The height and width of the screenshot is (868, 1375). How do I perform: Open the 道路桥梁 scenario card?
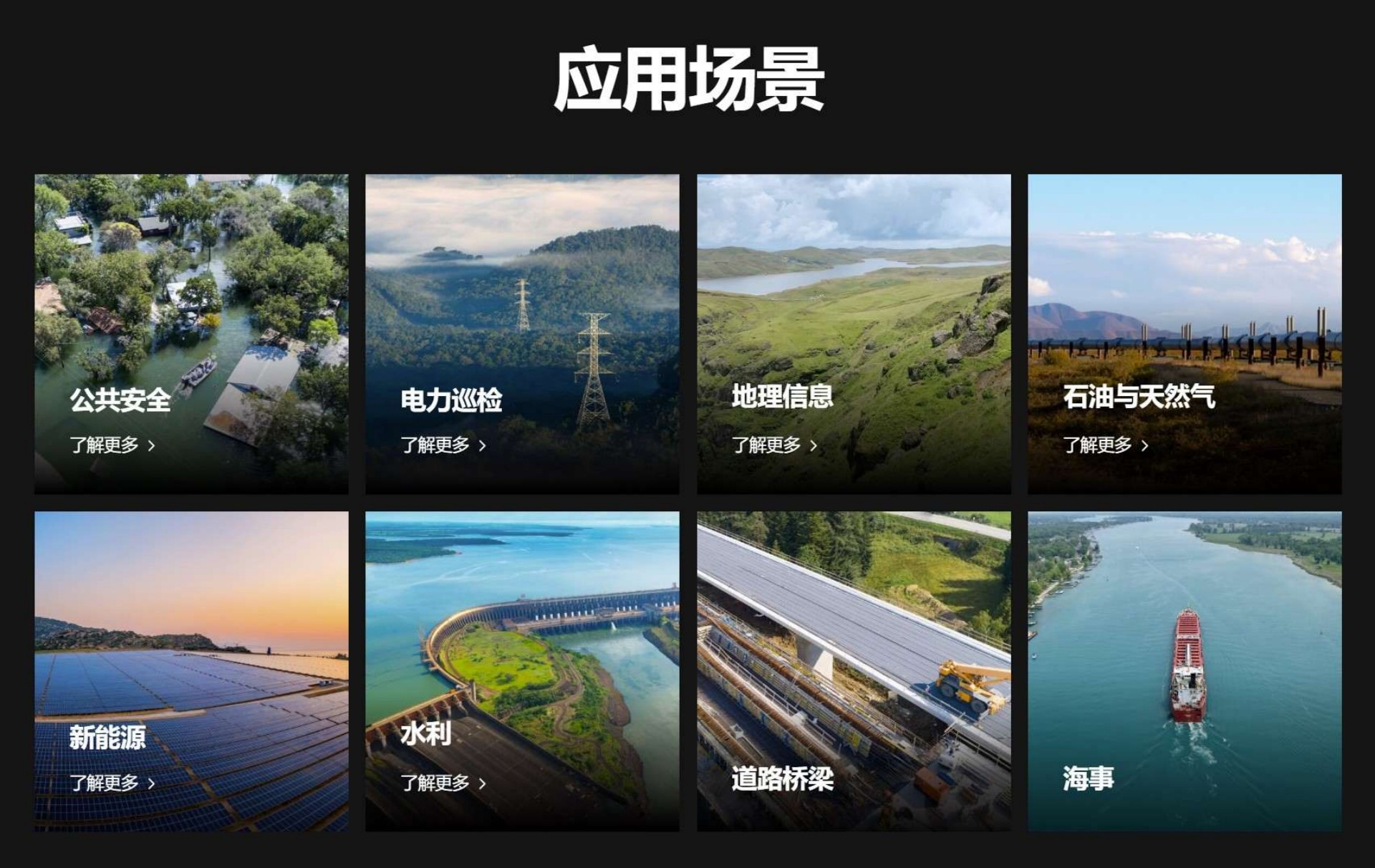pyautogui.click(x=854, y=670)
